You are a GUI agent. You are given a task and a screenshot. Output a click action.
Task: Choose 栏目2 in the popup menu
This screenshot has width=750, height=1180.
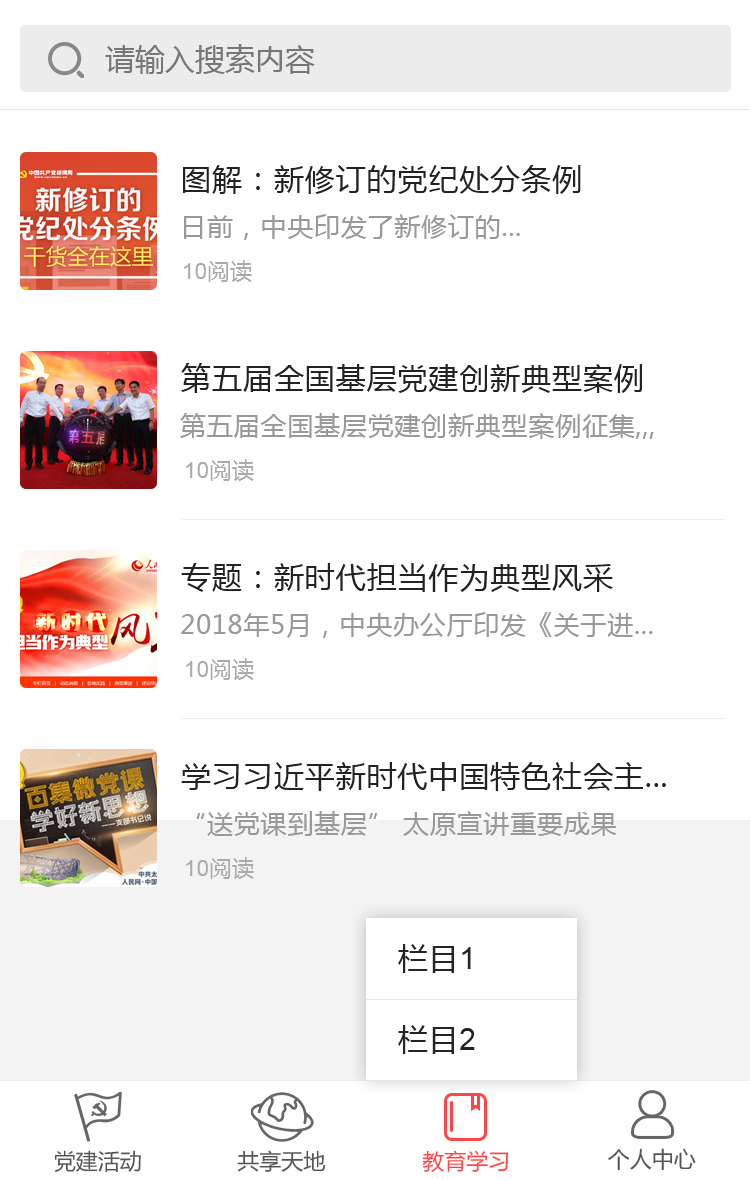471,1040
